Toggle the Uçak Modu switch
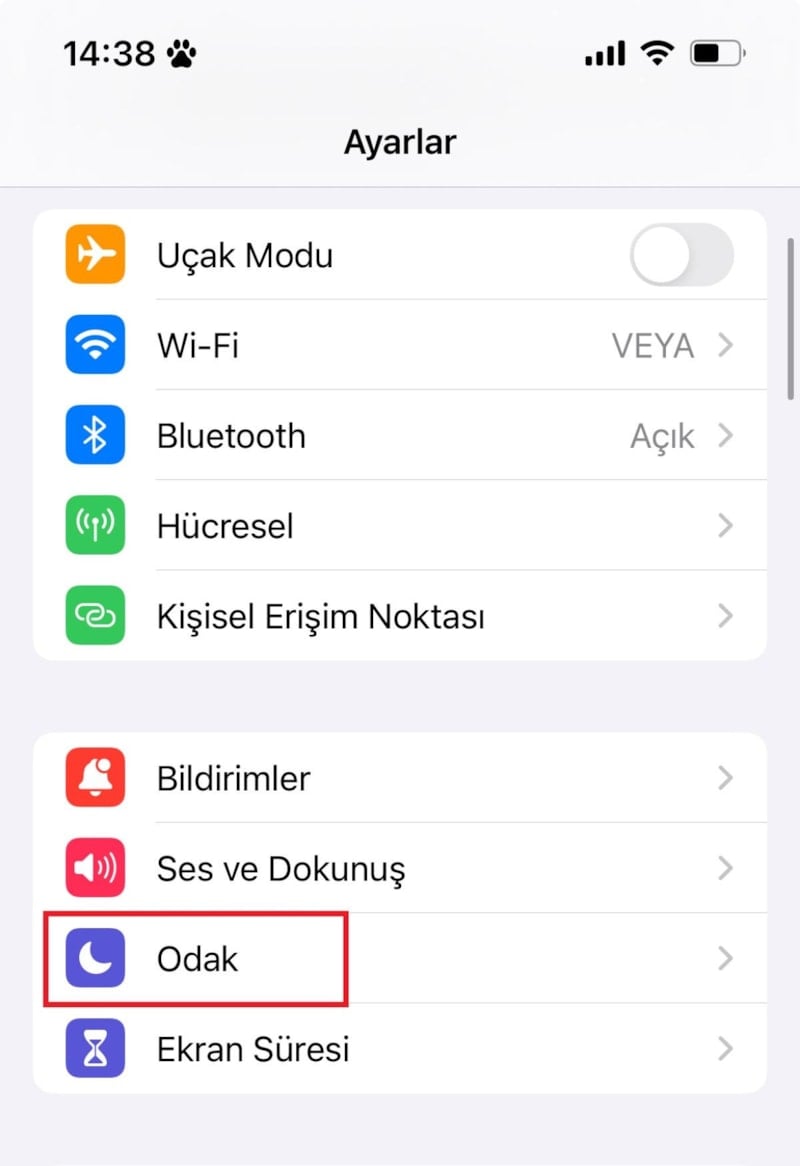This screenshot has height=1166, width=800. click(681, 256)
